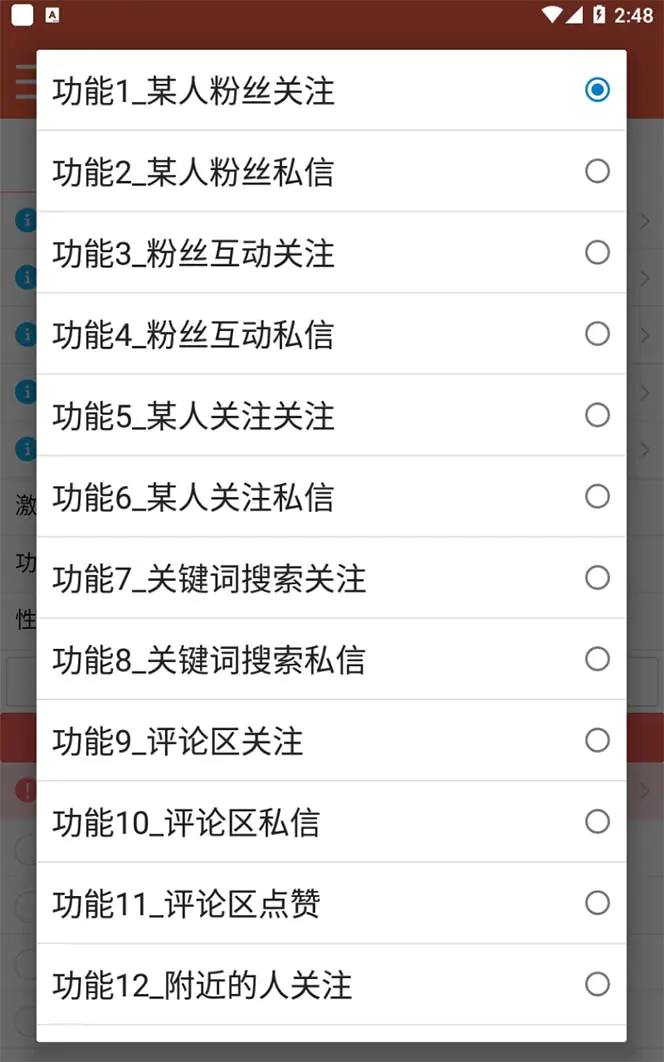Select 功能12_附近的人关注
This screenshot has height=1062, width=664.
coord(331,985)
